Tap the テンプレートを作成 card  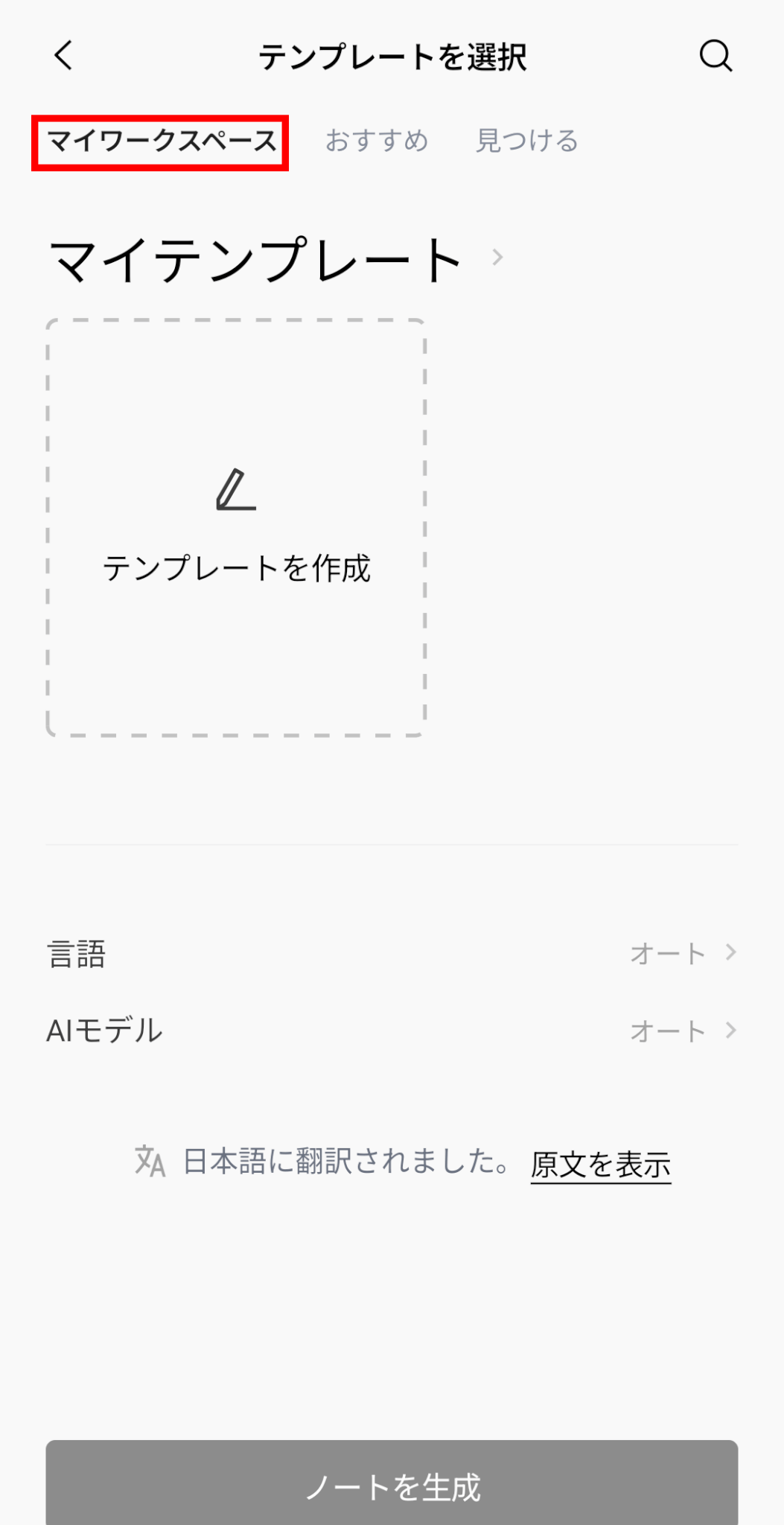tap(236, 528)
